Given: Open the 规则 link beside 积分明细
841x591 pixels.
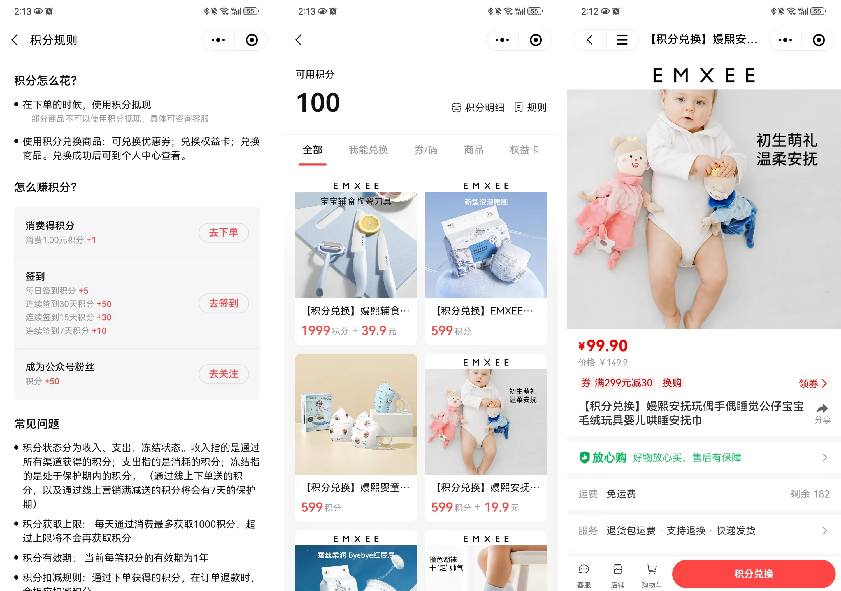Looking at the screenshot, I should (x=530, y=107).
